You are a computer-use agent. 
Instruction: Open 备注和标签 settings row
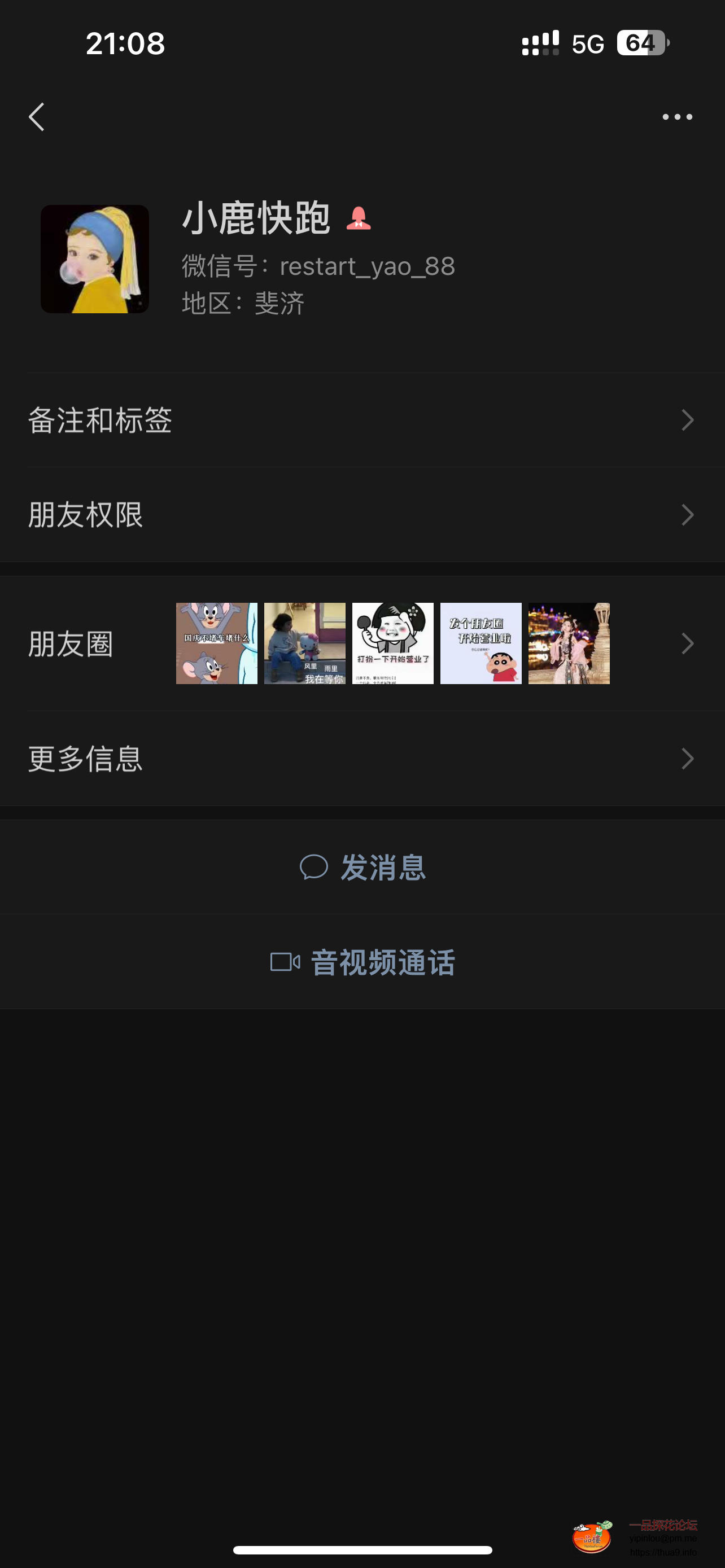362,420
